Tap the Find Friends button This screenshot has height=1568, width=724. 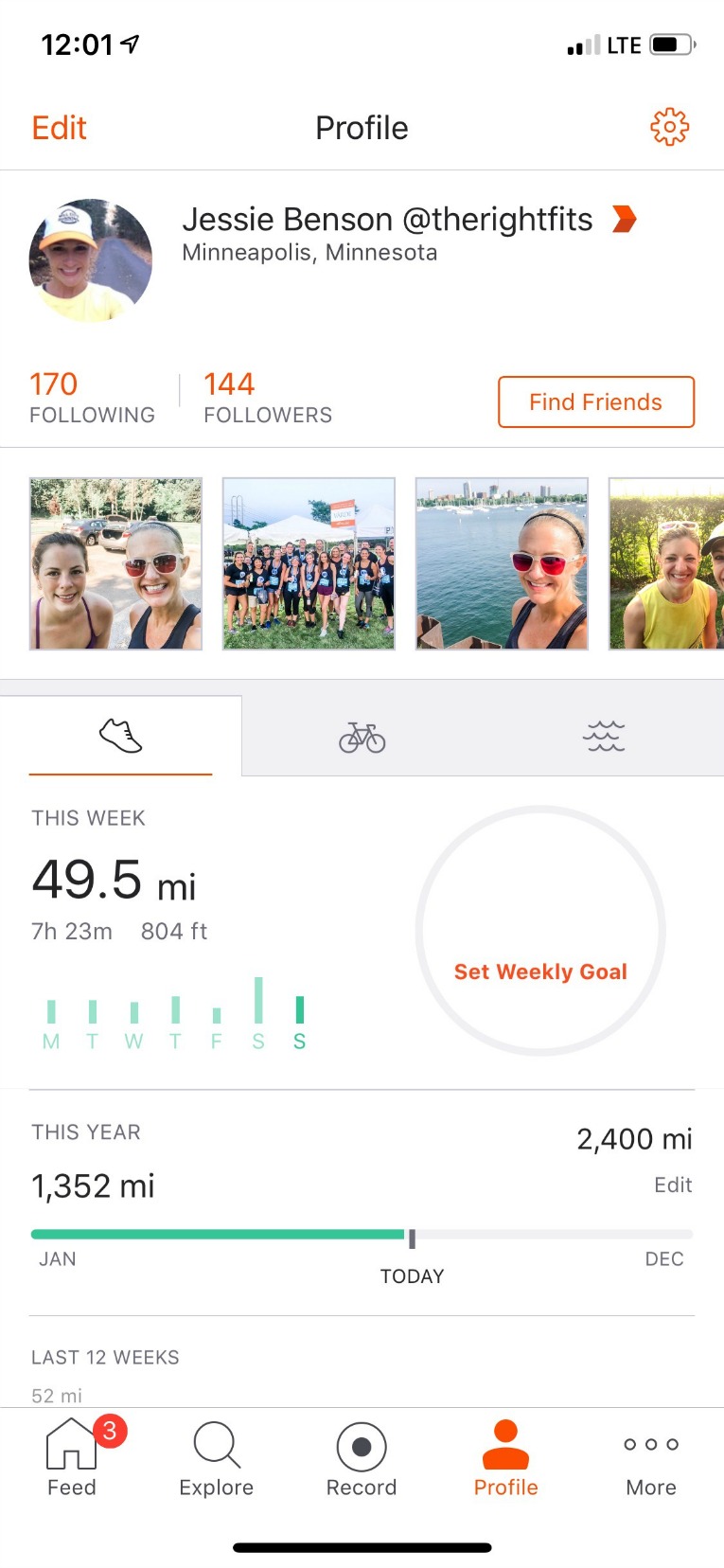point(595,402)
